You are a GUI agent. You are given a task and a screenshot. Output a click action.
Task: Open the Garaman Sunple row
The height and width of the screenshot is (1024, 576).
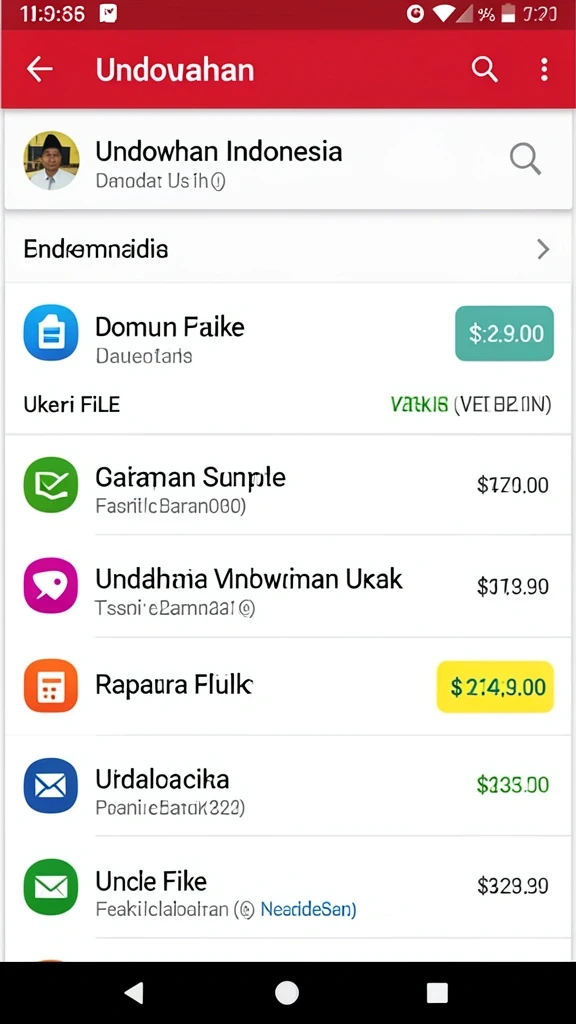point(288,485)
